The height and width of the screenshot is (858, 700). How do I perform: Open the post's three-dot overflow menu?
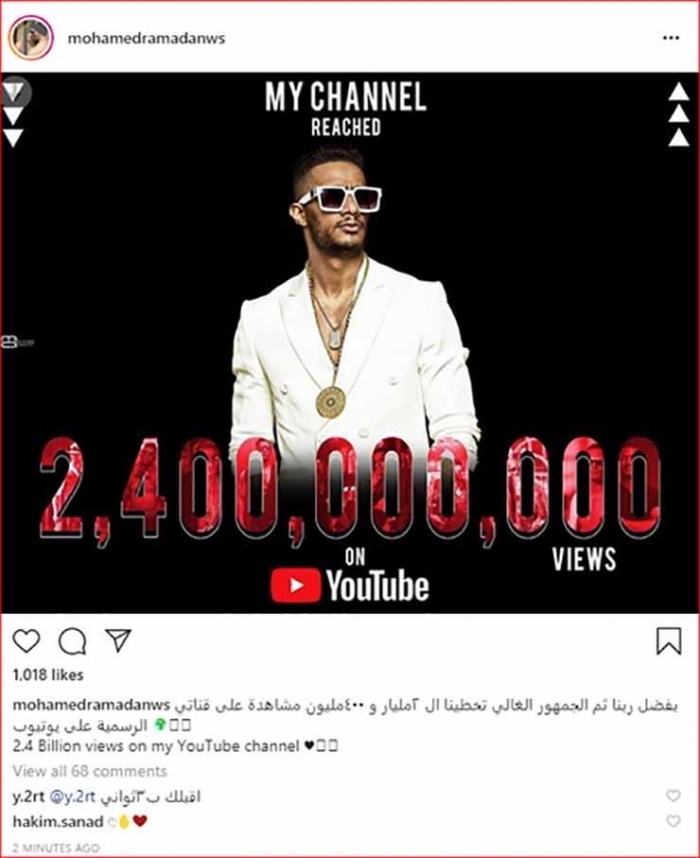[670, 37]
